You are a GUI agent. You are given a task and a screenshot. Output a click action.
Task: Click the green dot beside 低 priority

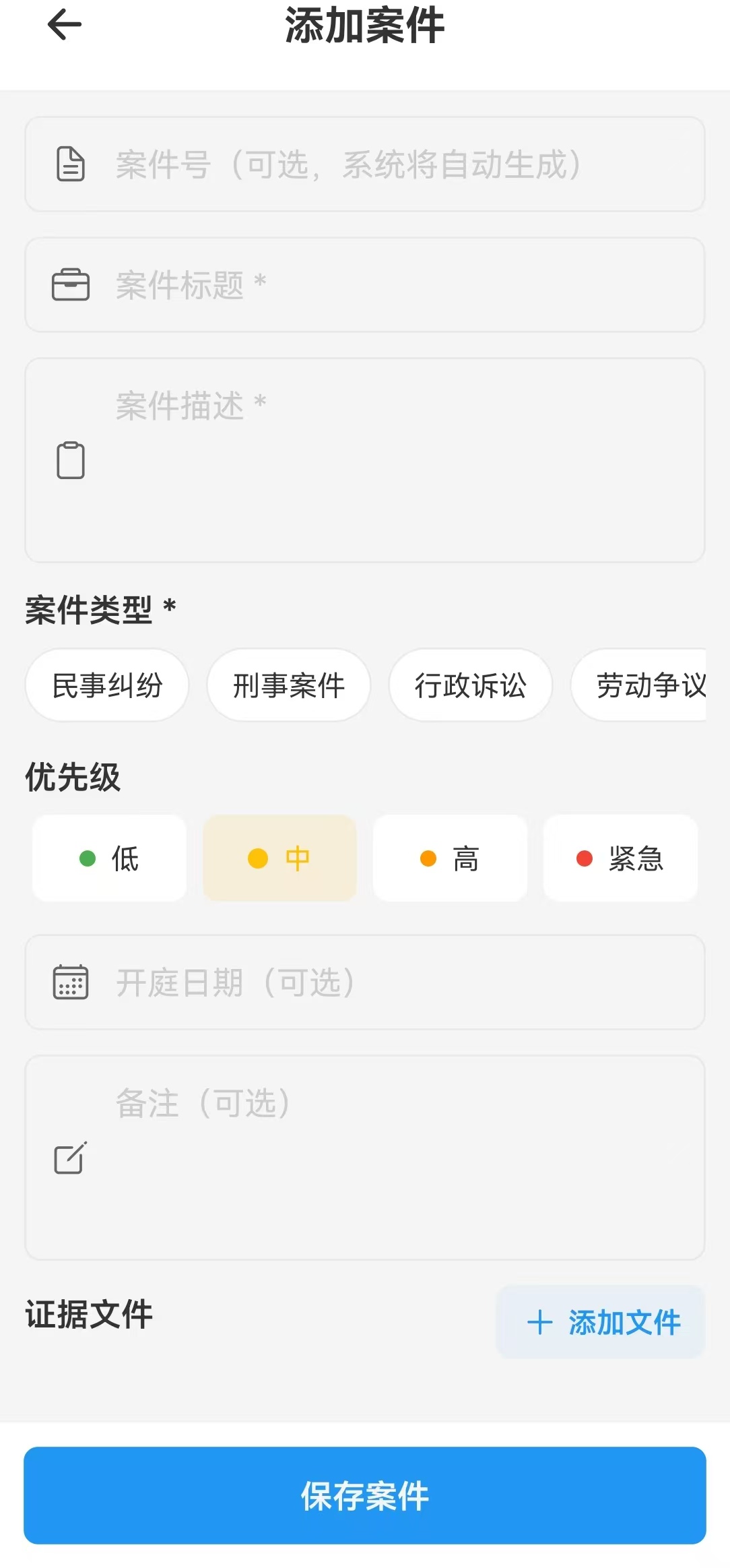86,858
